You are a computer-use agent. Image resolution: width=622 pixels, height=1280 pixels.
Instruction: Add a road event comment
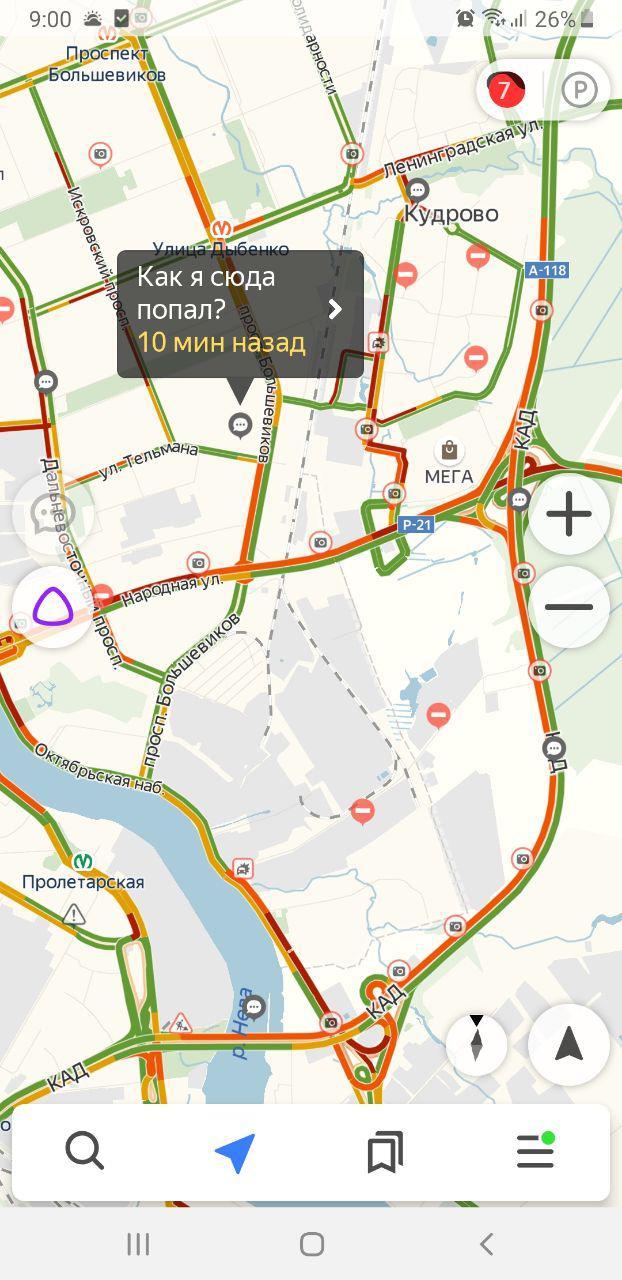pos(53,515)
